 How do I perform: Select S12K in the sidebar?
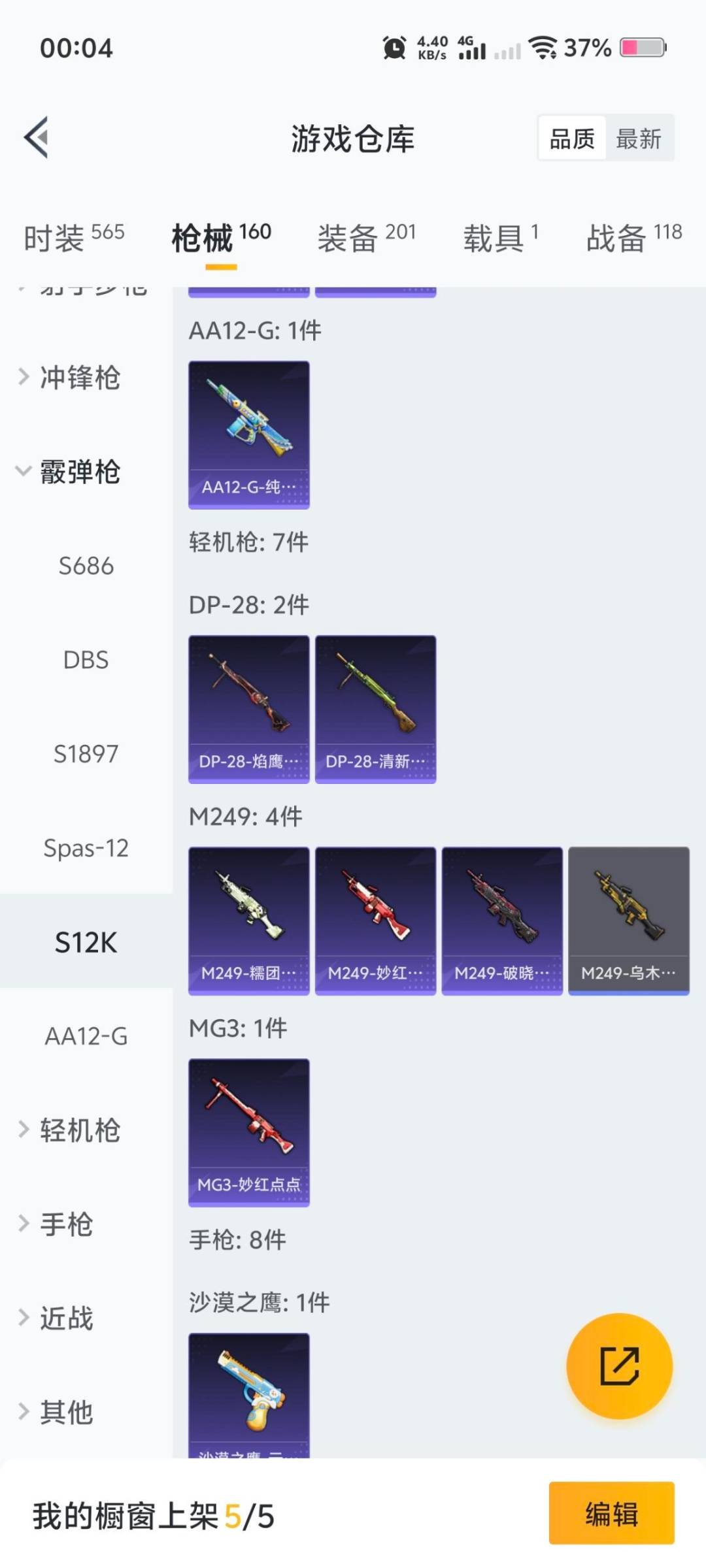tap(86, 942)
